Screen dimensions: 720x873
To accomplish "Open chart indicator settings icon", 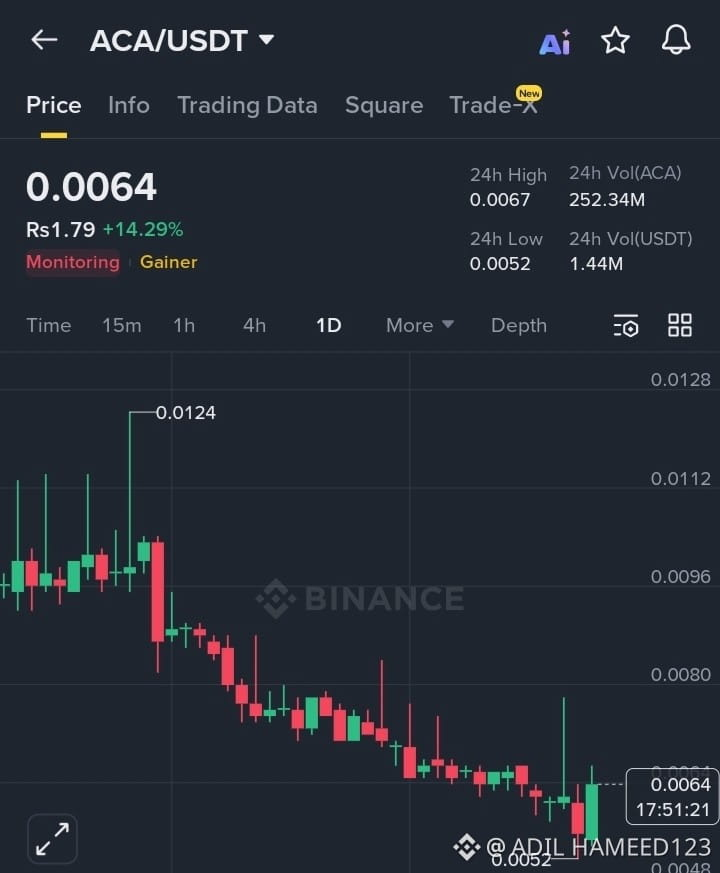I will pyautogui.click(x=626, y=325).
